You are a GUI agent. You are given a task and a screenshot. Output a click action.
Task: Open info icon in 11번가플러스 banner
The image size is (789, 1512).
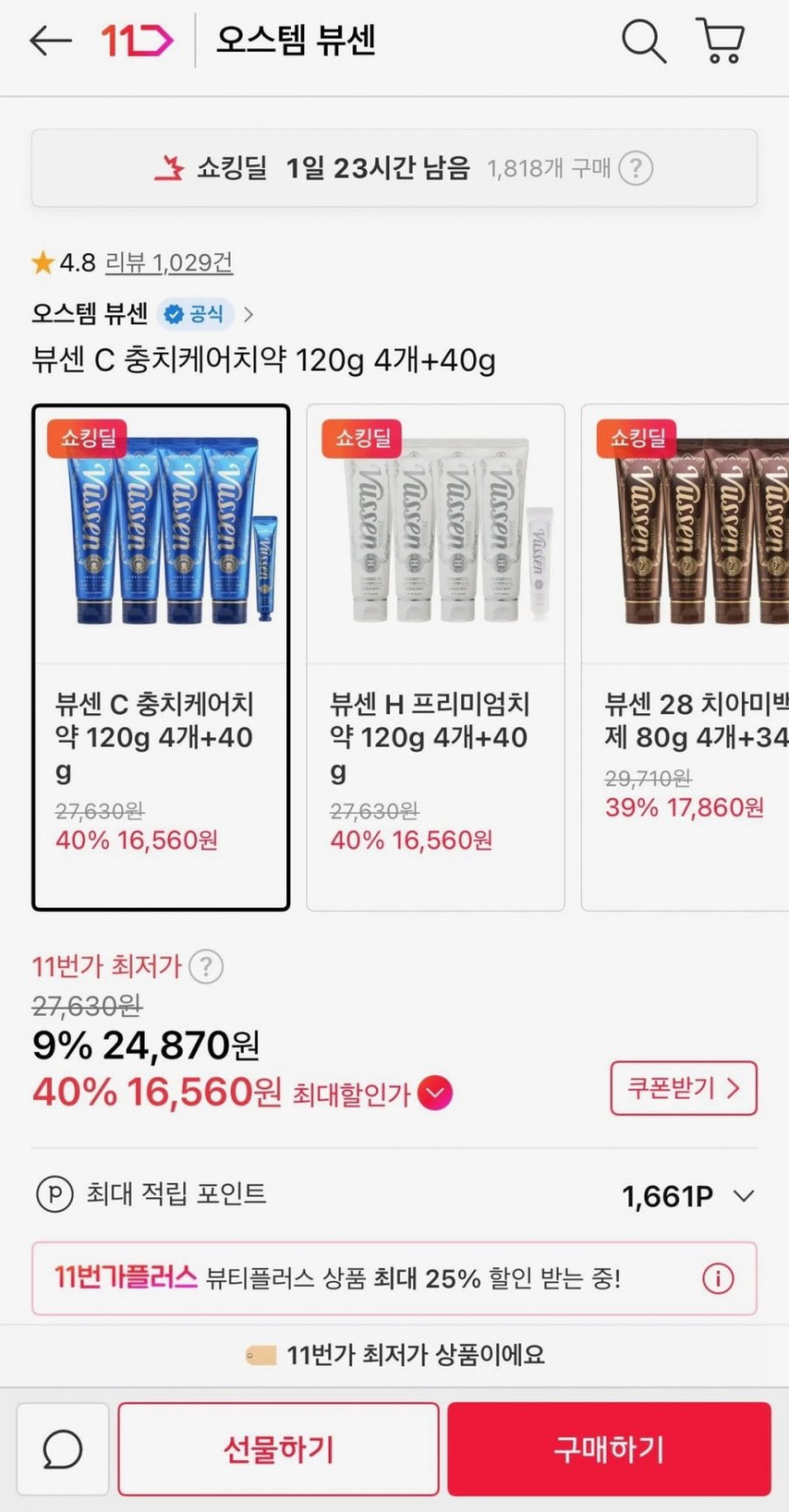click(718, 1280)
